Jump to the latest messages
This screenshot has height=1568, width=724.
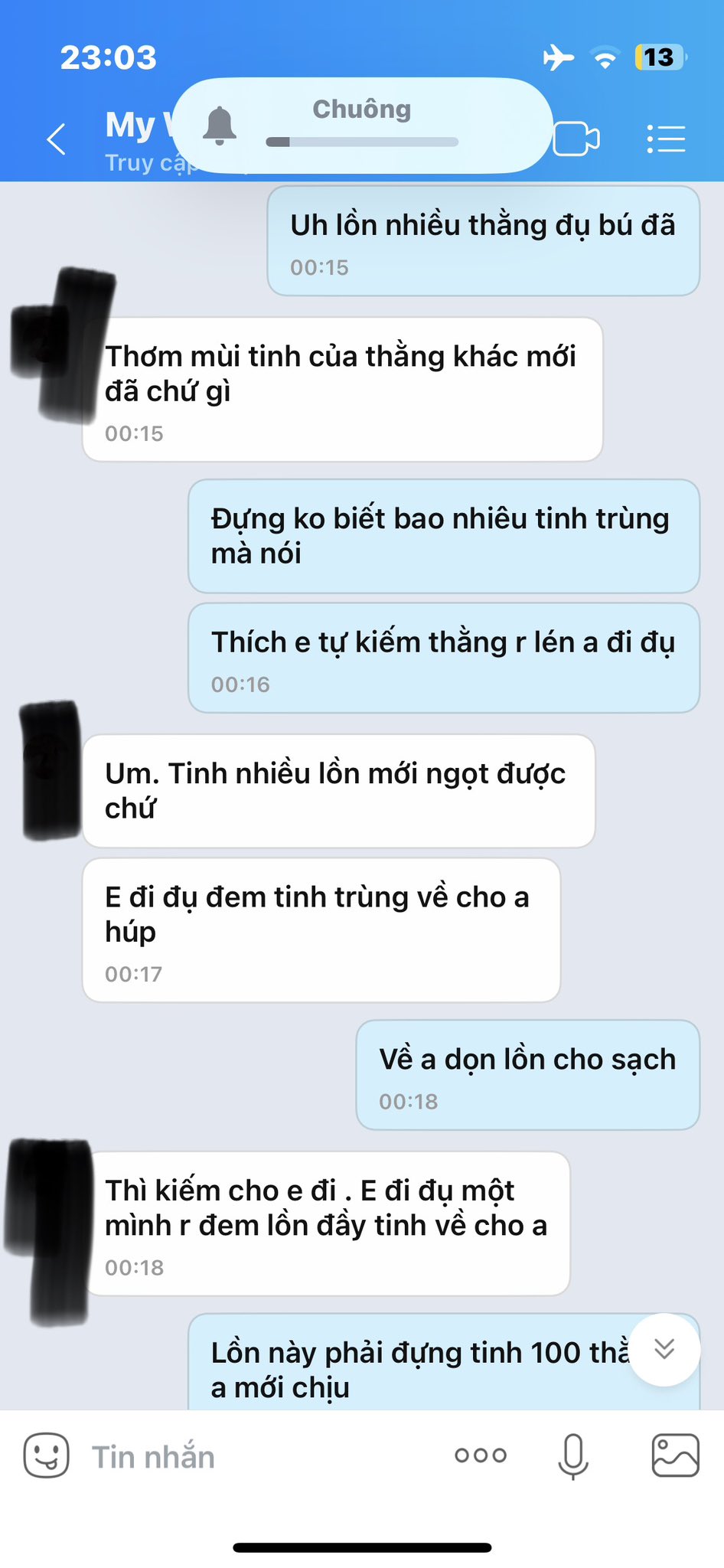(664, 1349)
